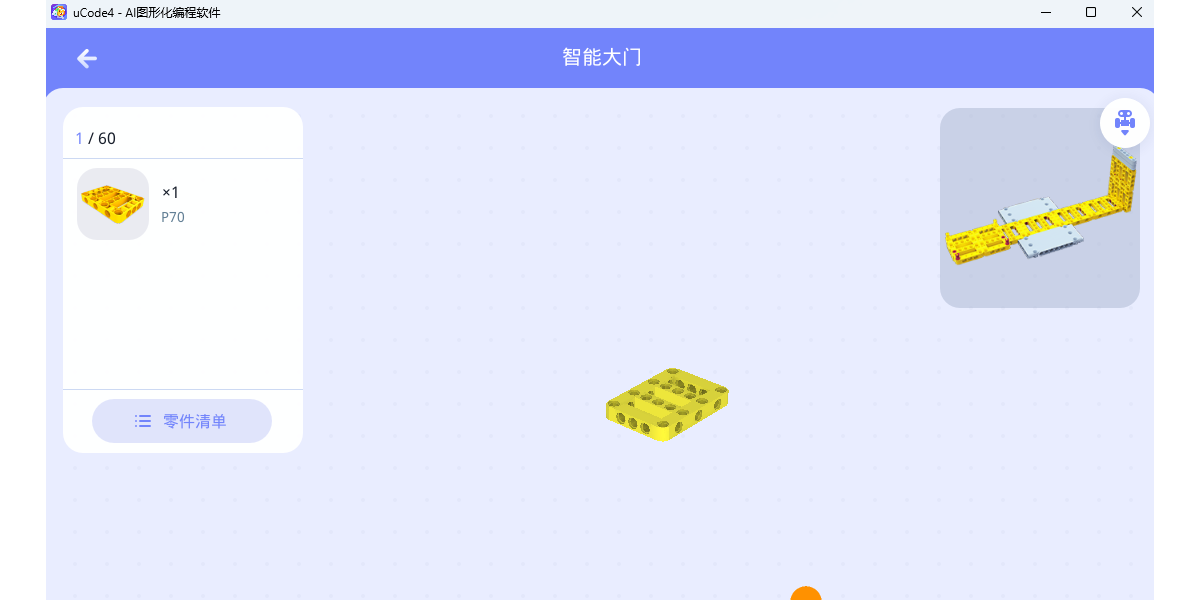Tap the orange step slider handle

[806, 595]
